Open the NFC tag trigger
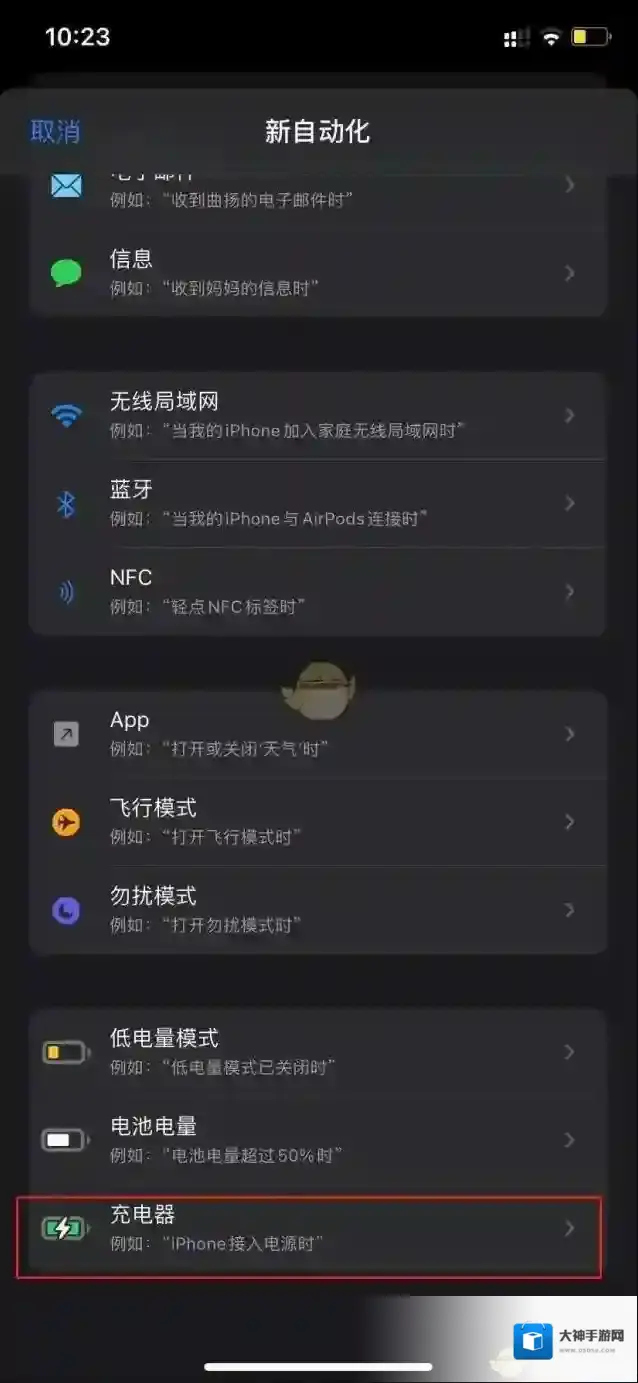The height and width of the screenshot is (1383, 638). pos(317,591)
